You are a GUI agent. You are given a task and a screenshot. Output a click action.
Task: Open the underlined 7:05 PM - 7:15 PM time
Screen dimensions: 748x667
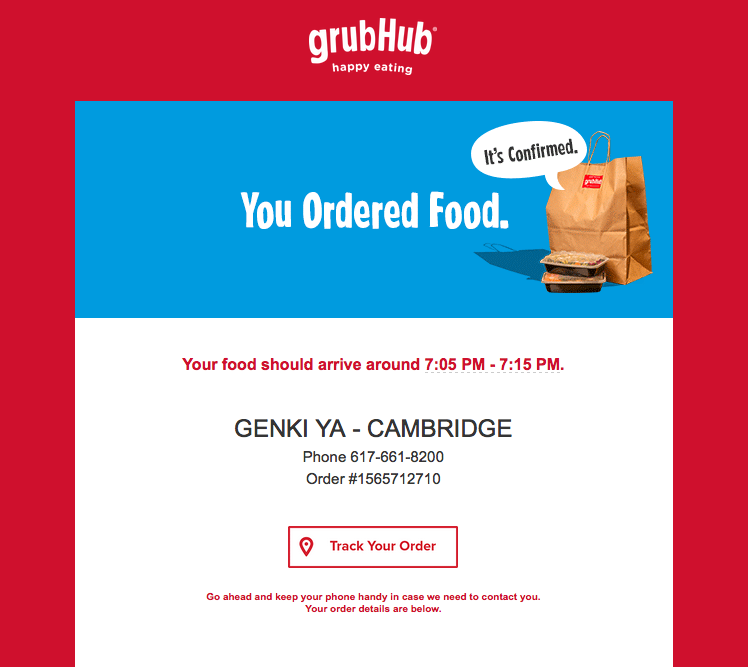[x=492, y=365]
